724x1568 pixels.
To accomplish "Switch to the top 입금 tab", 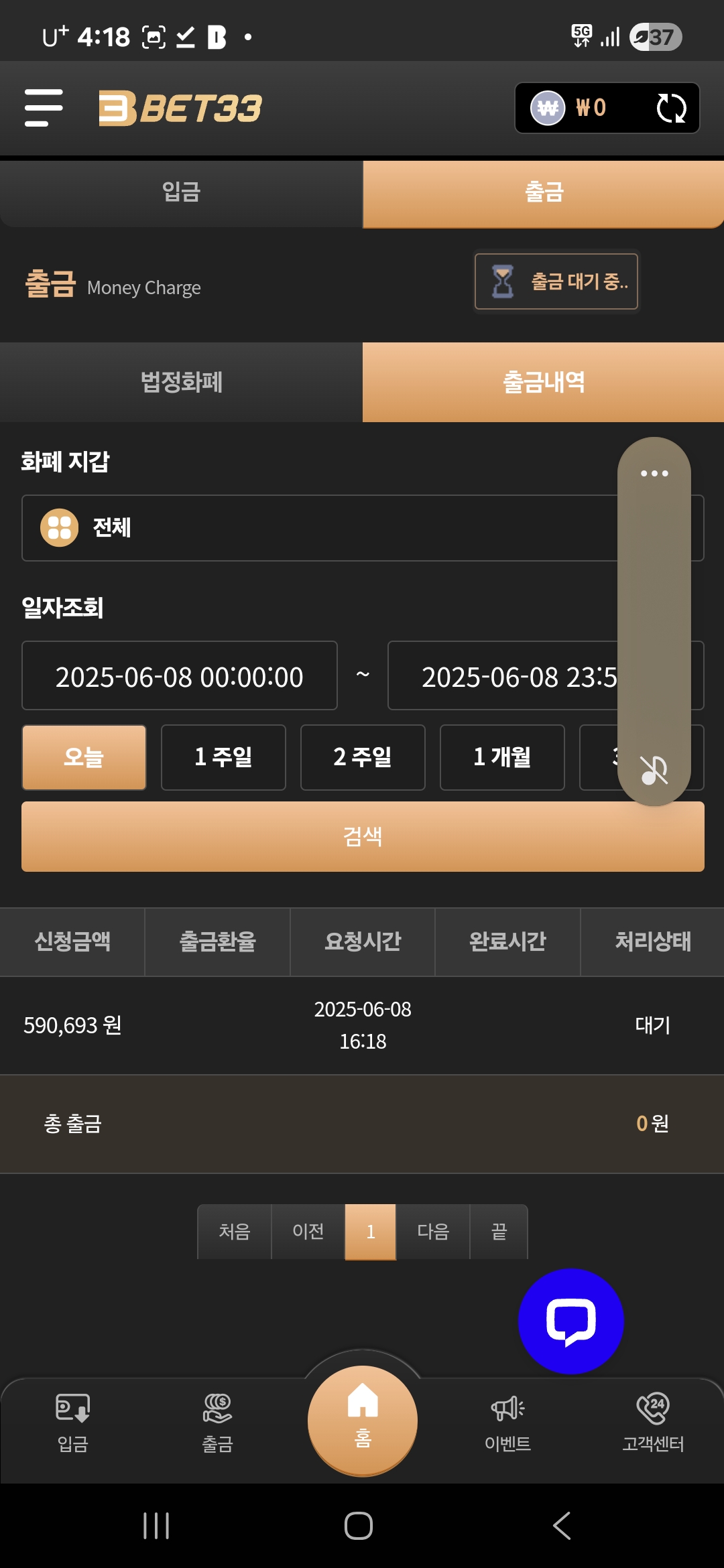I will coord(181,193).
